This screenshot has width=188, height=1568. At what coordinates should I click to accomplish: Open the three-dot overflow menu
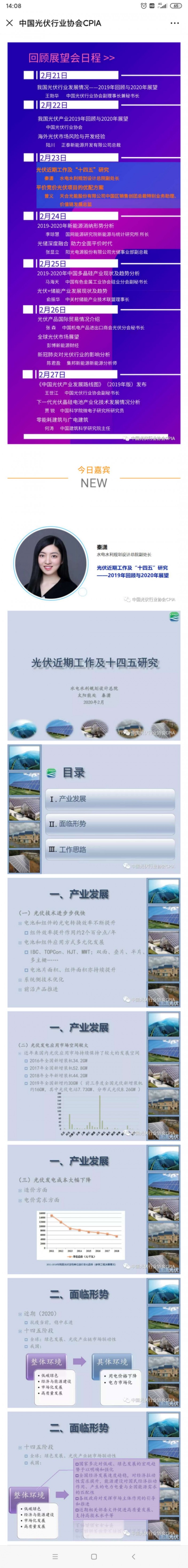[x=175, y=23]
